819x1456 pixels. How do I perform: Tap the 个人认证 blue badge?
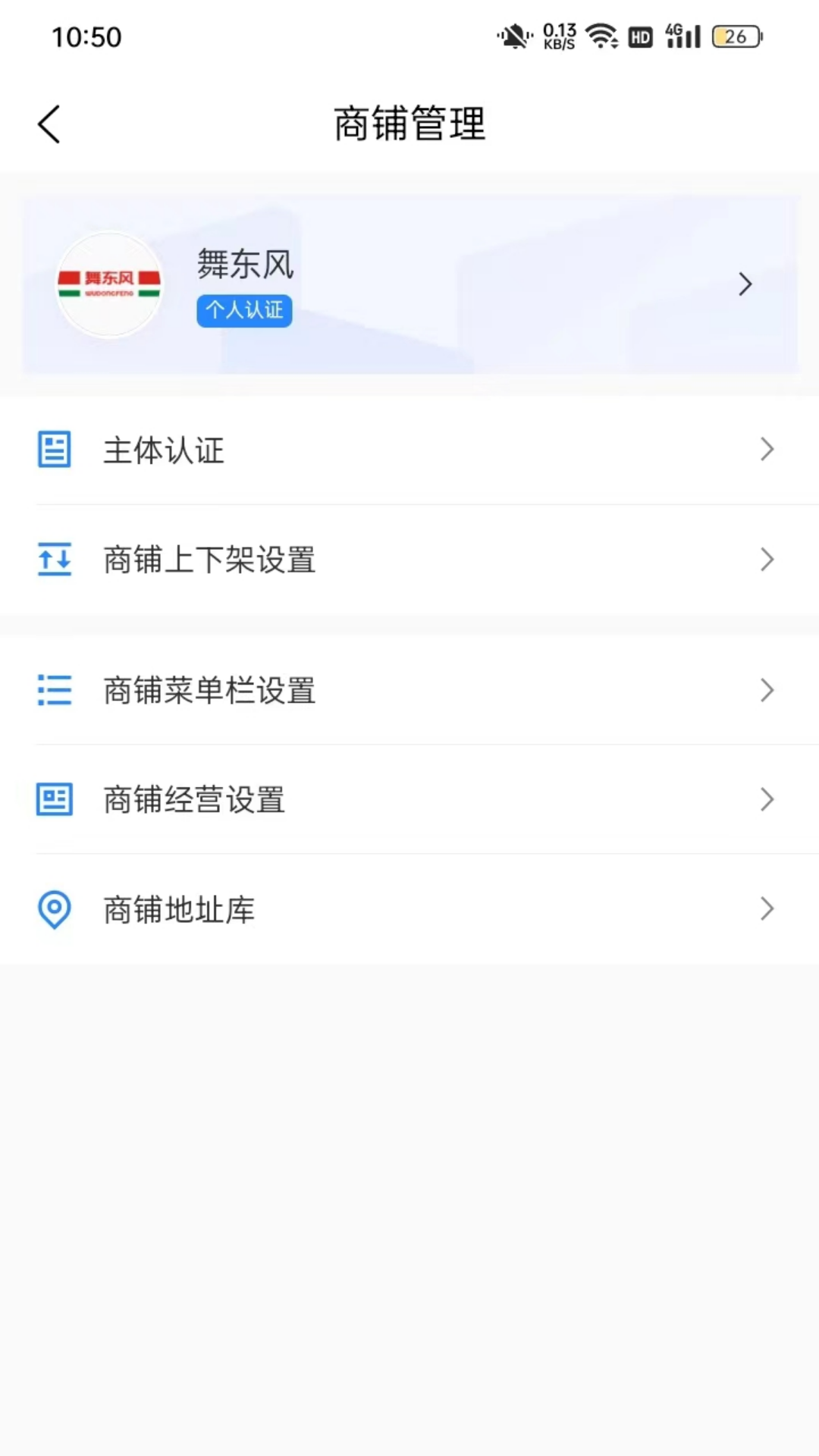[x=243, y=310]
